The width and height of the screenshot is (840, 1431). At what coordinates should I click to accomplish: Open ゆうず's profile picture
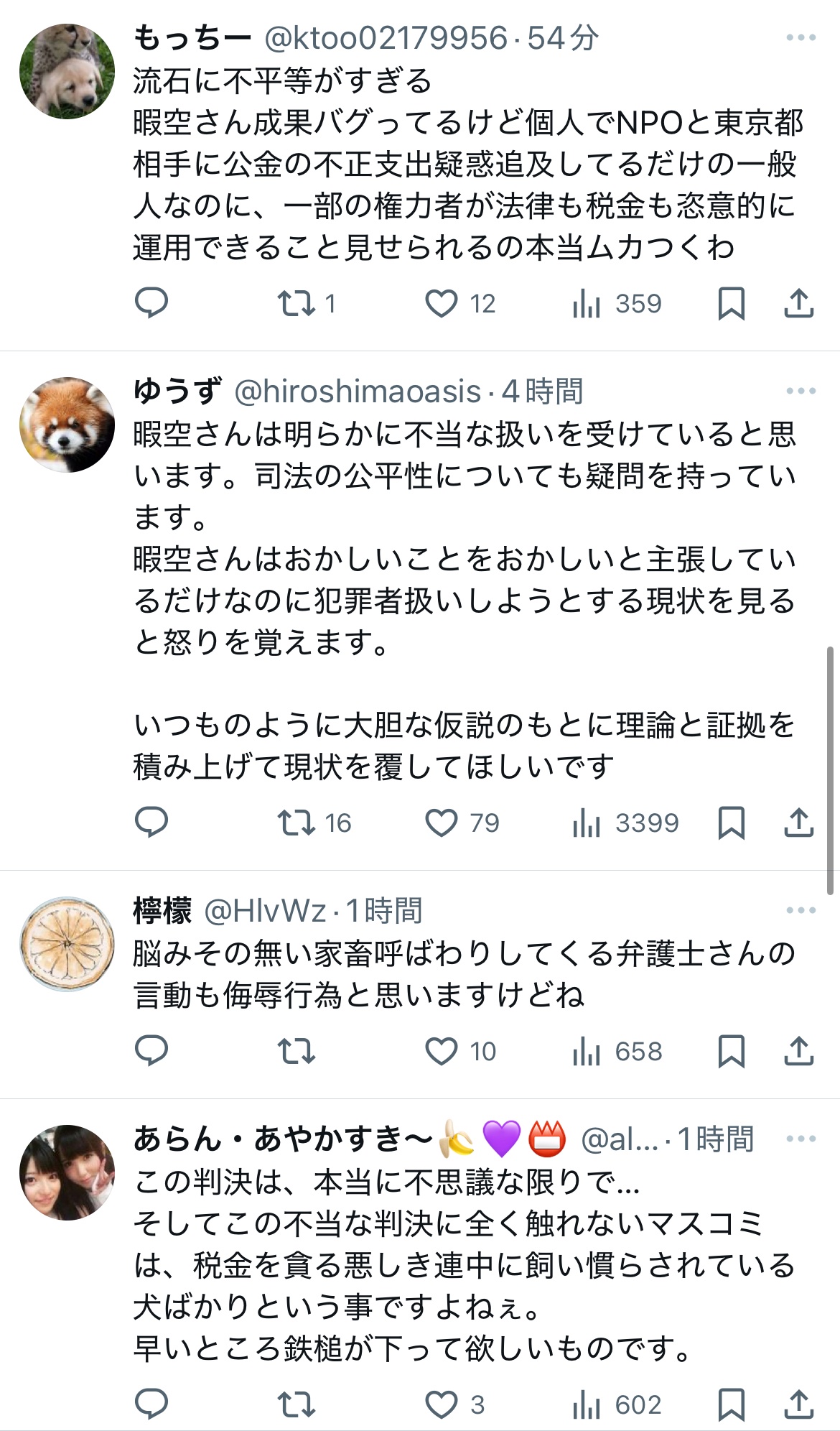click(x=67, y=425)
